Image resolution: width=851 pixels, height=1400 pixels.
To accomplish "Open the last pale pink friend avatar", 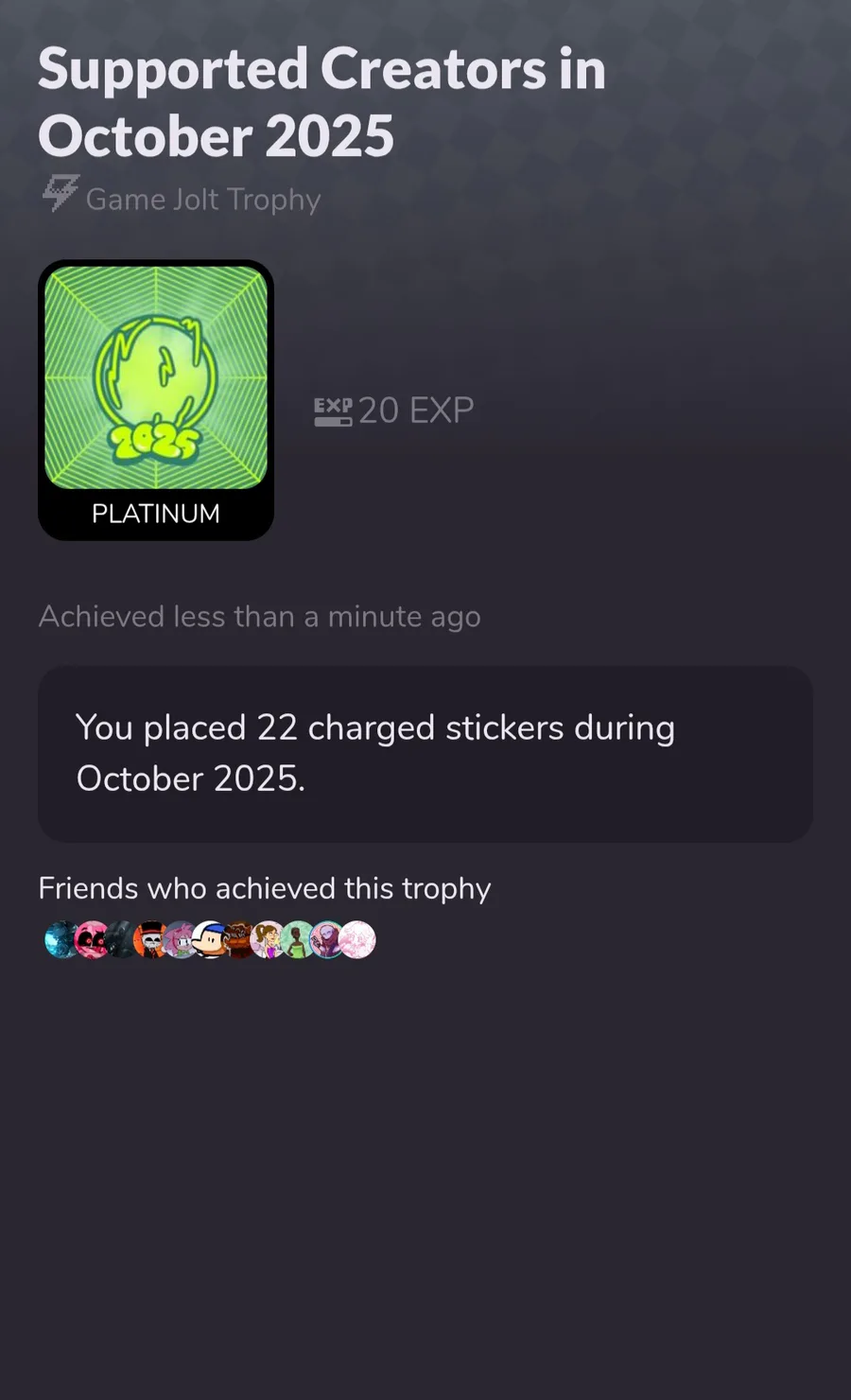I will [x=357, y=940].
